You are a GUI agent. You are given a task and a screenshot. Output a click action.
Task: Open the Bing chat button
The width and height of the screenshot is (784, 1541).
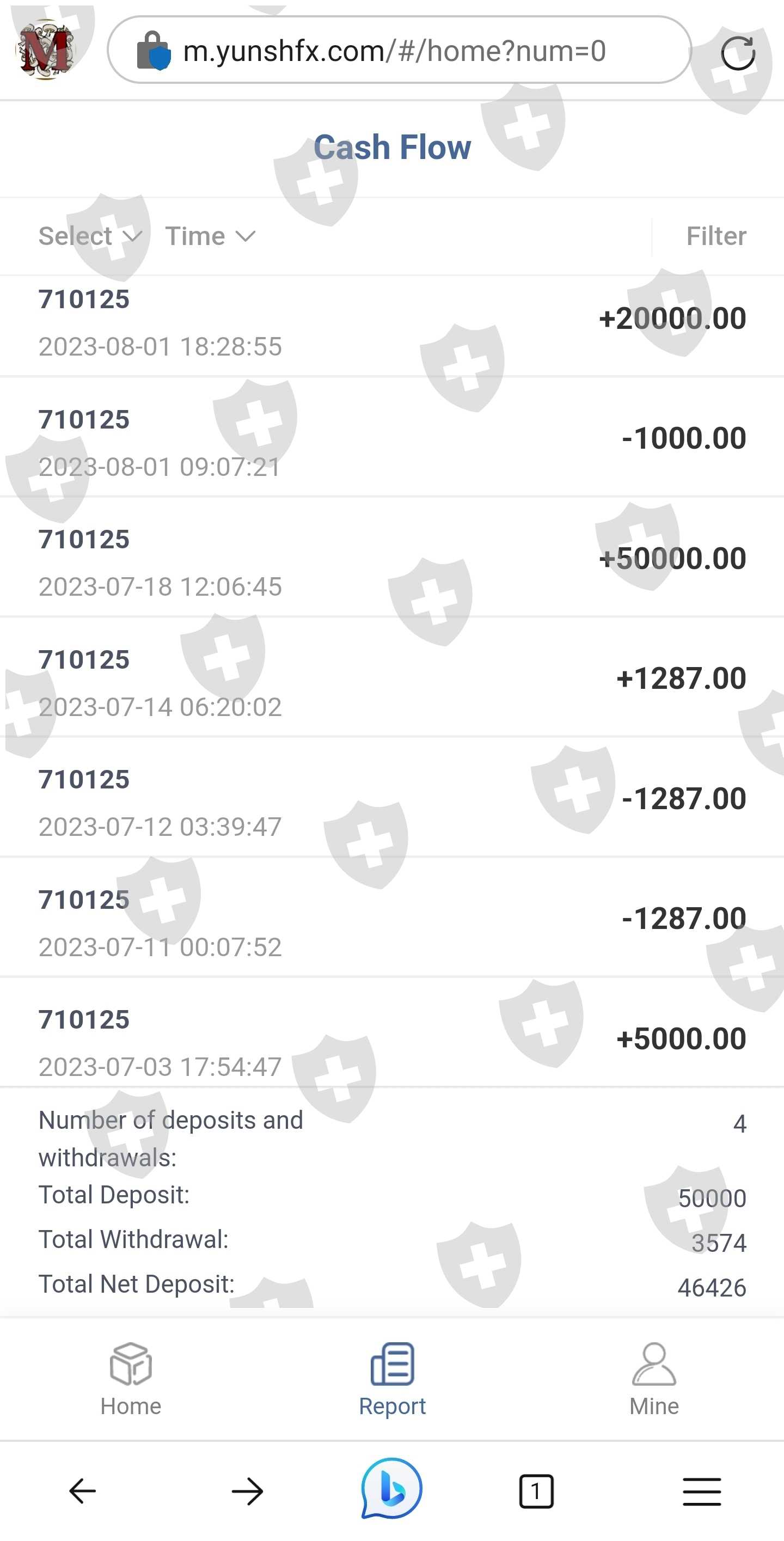click(x=393, y=1488)
